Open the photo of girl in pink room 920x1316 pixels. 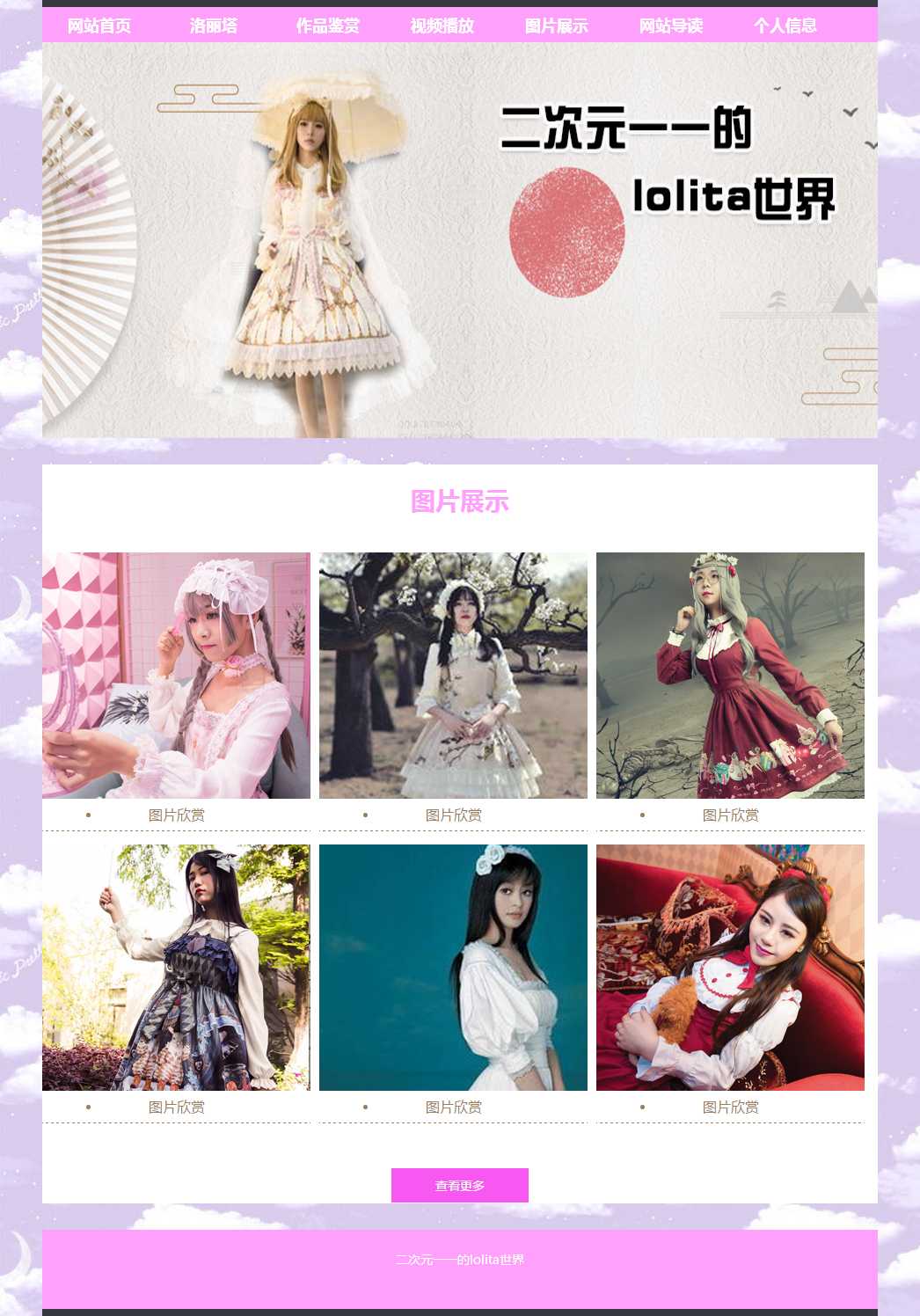pos(176,676)
